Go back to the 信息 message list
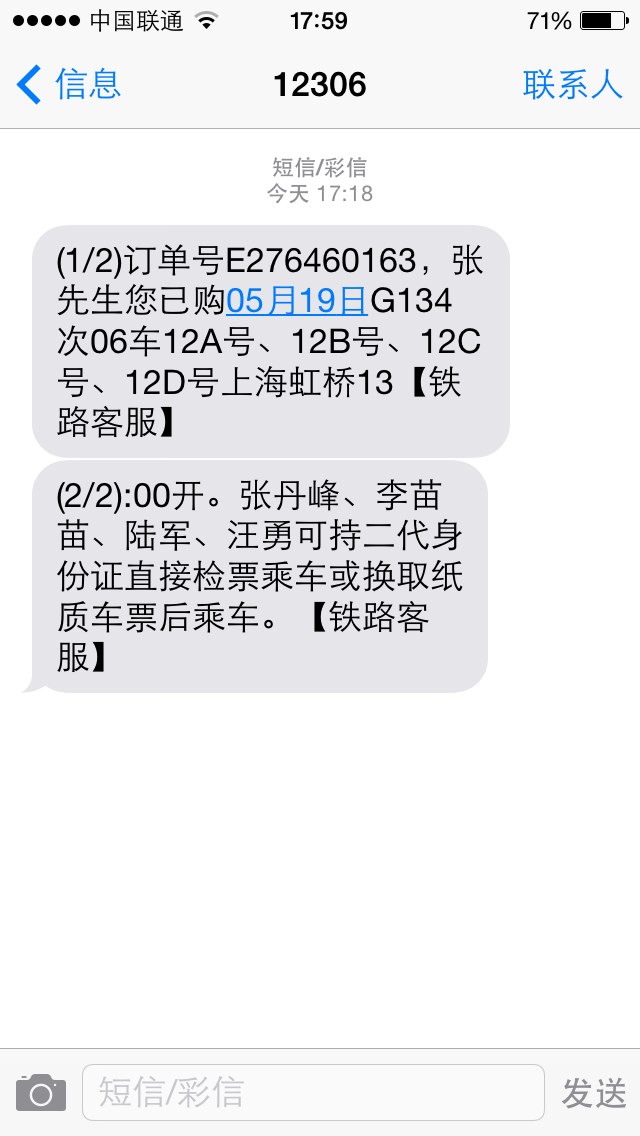Image resolution: width=640 pixels, height=1136 pixels. (68, 84)
